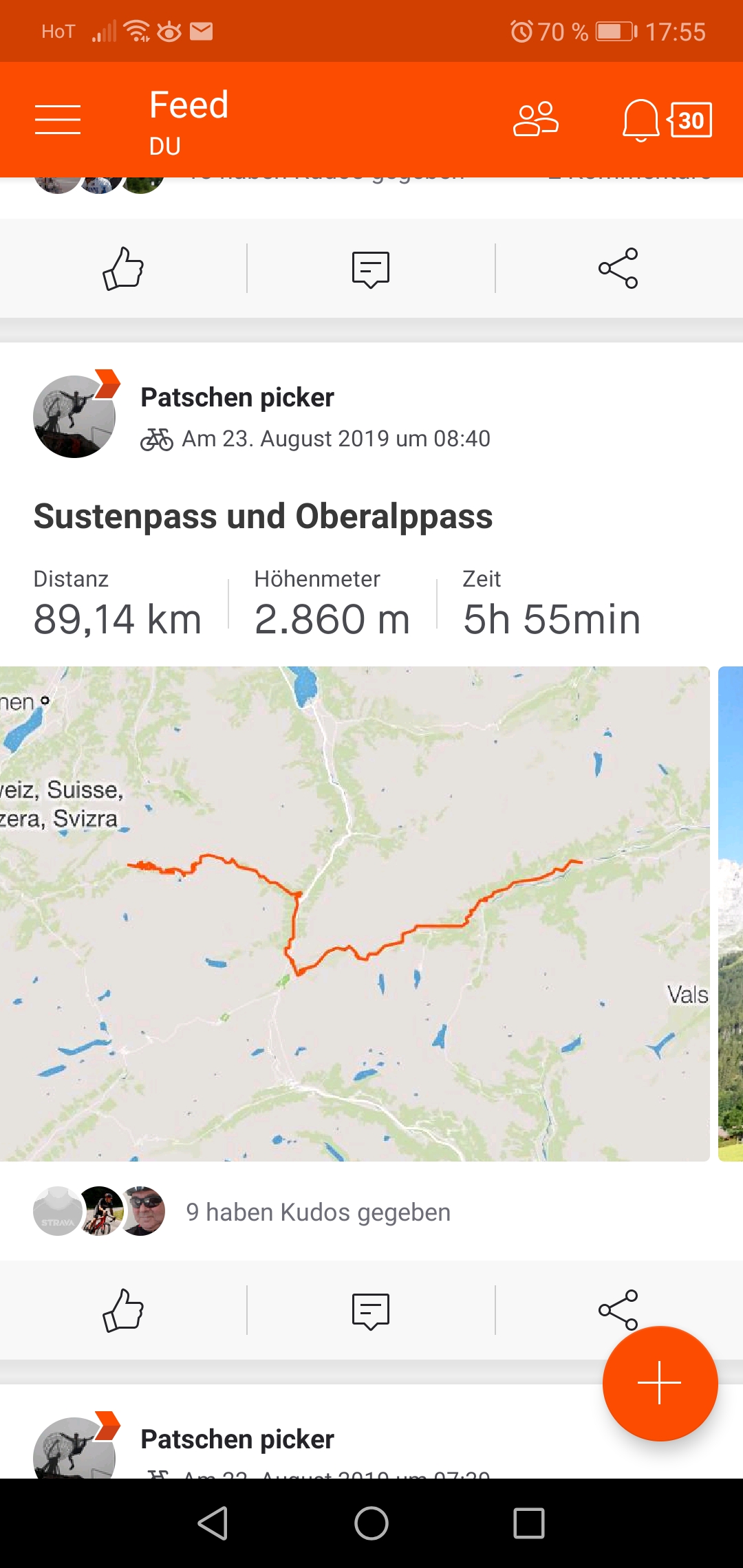The height and width of the screenshot is (1568, 743).
Task: Open activity titled Sustenpass und Oberalppass
Action: (263, 516)
